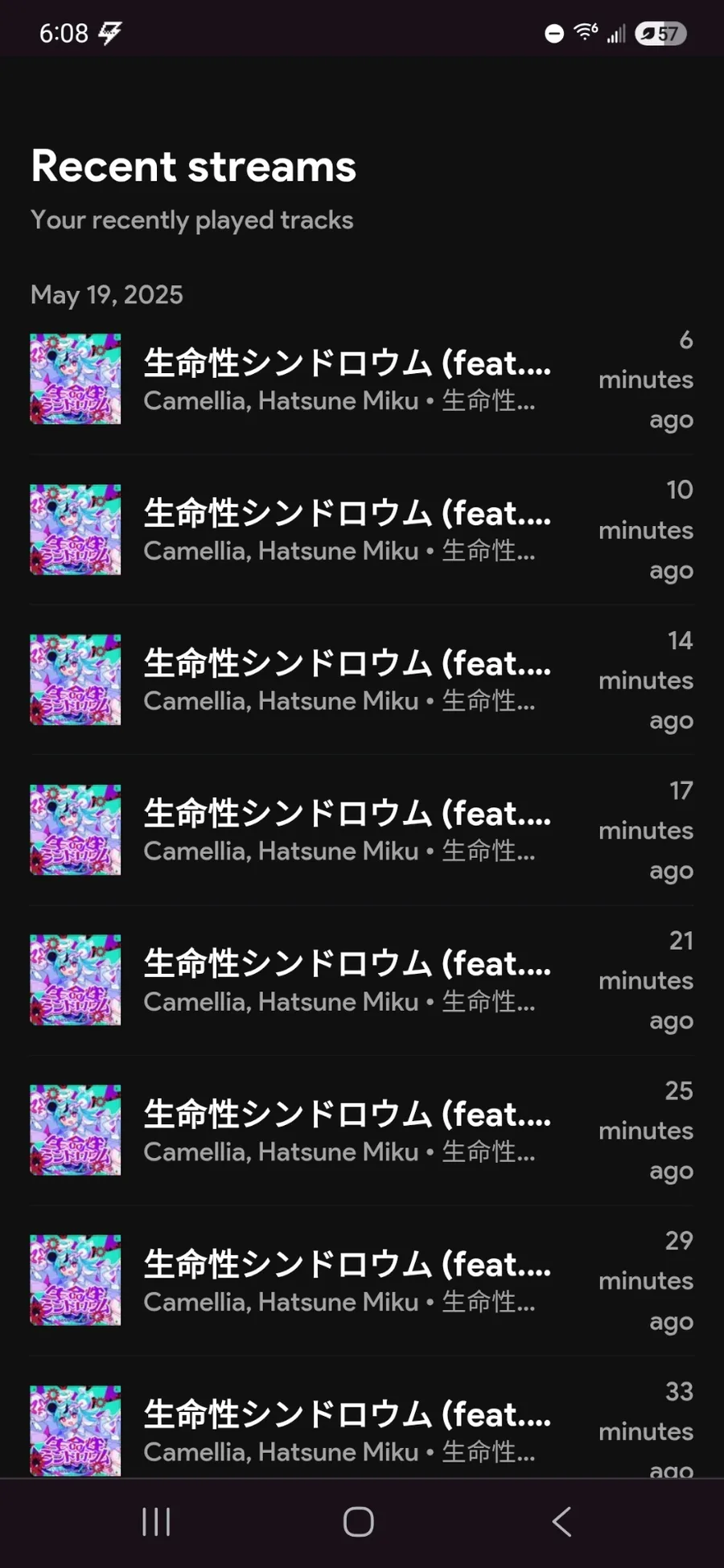Select the stream from 14 minutes ago

(x=362, y=680)
